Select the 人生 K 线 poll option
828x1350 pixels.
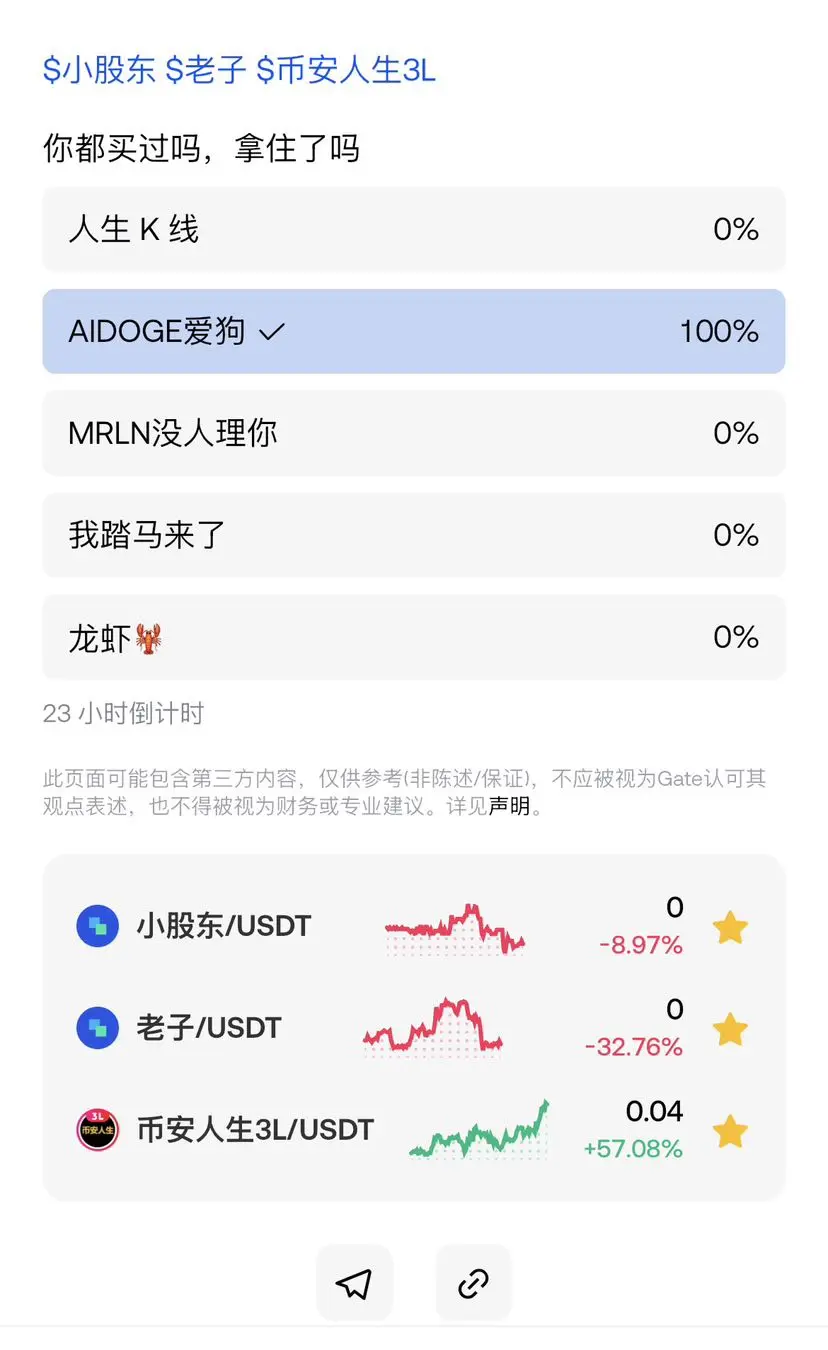tap(413, 229)
